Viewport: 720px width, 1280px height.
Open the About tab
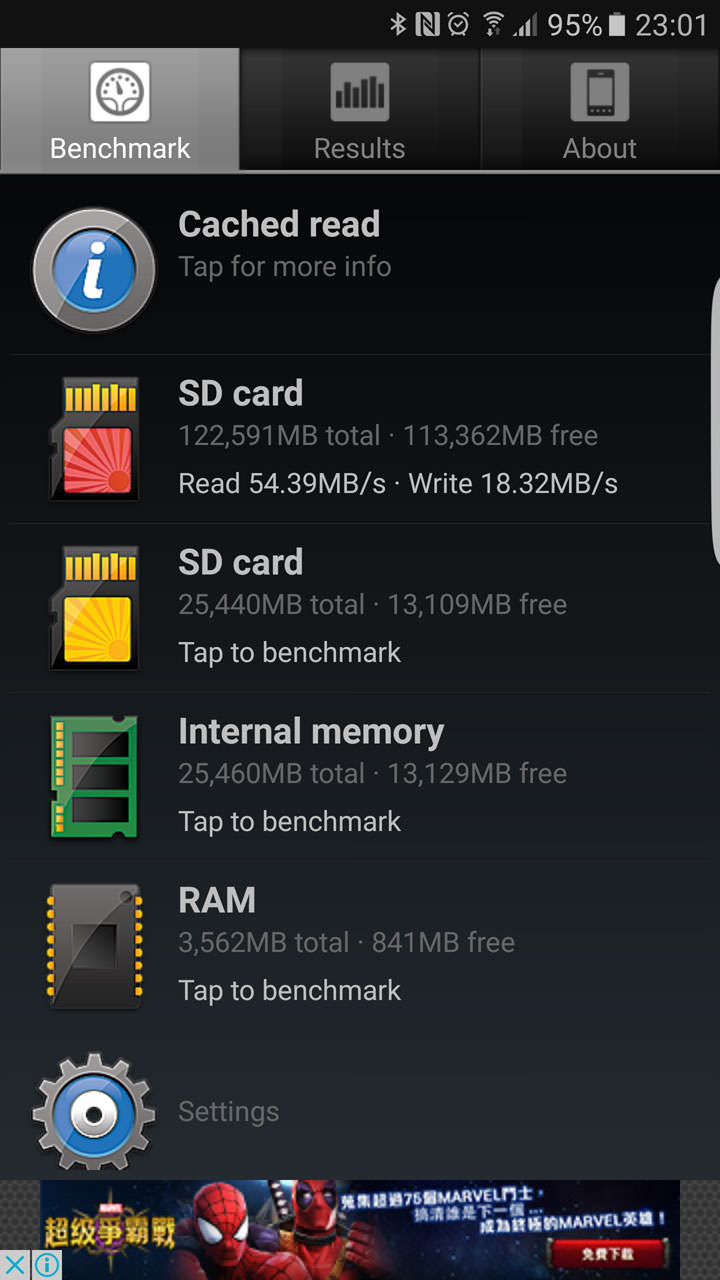(x=600, y=110)
